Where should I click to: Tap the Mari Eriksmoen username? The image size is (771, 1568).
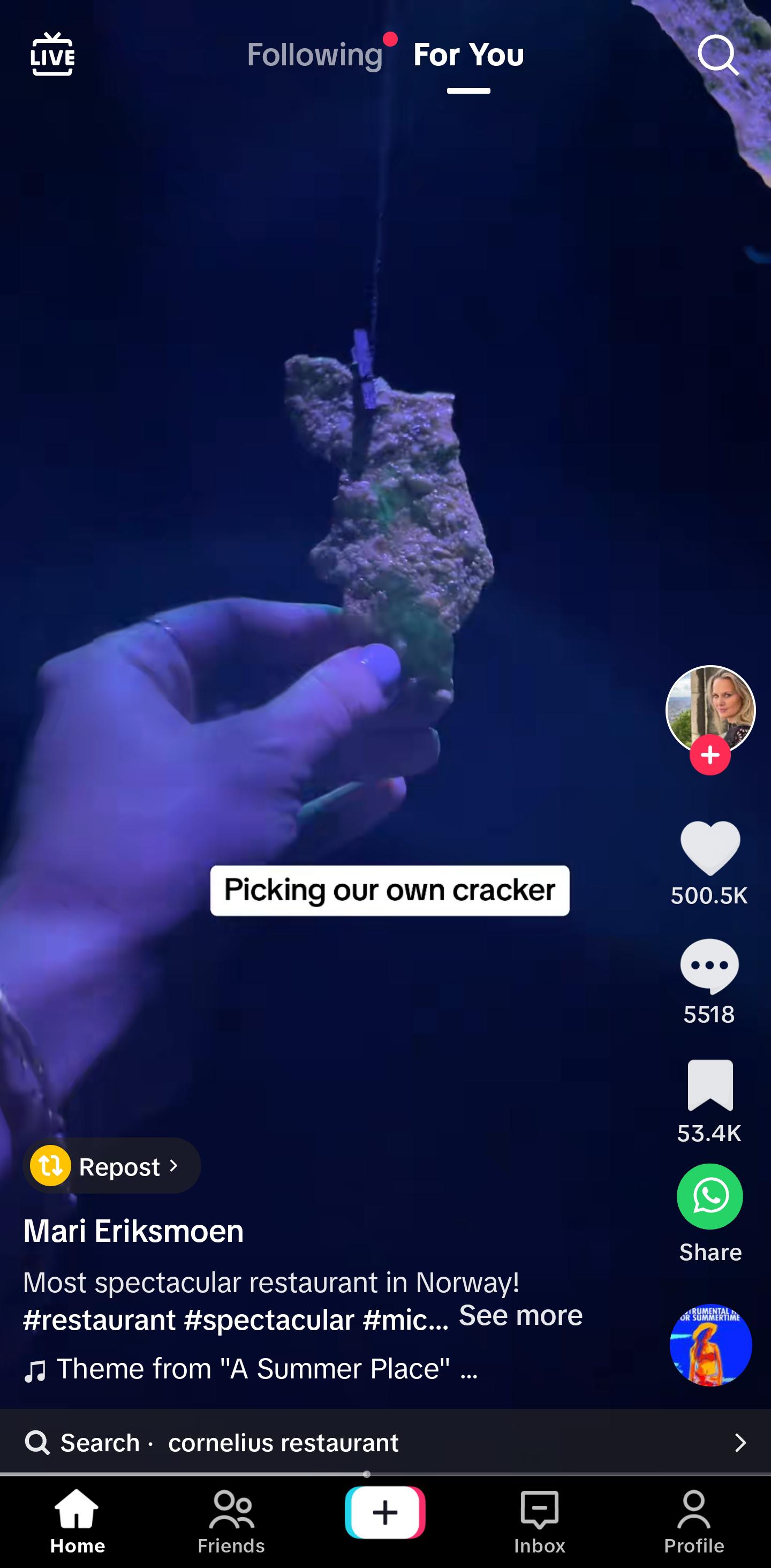pos(133,1231)
